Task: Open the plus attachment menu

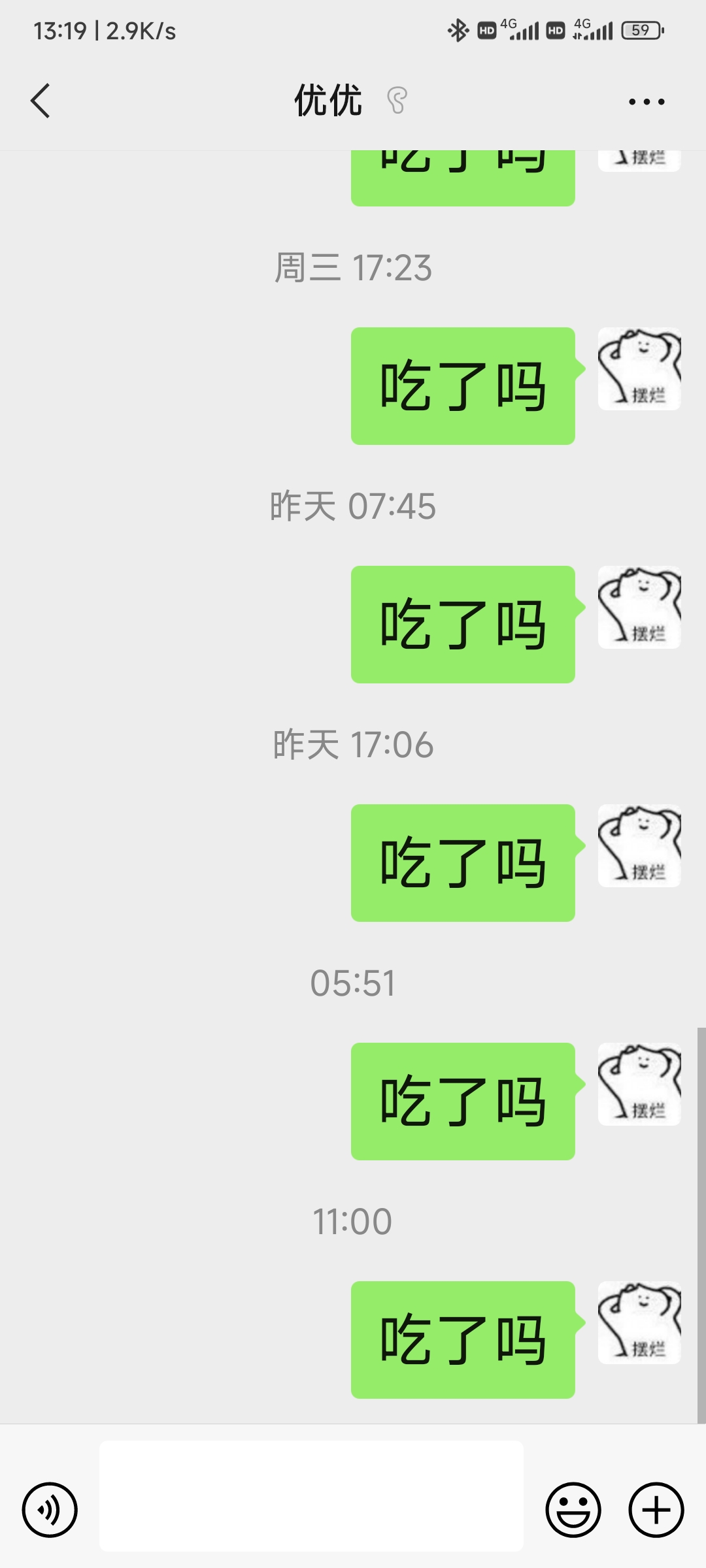Action: (x=656, y=1510)
